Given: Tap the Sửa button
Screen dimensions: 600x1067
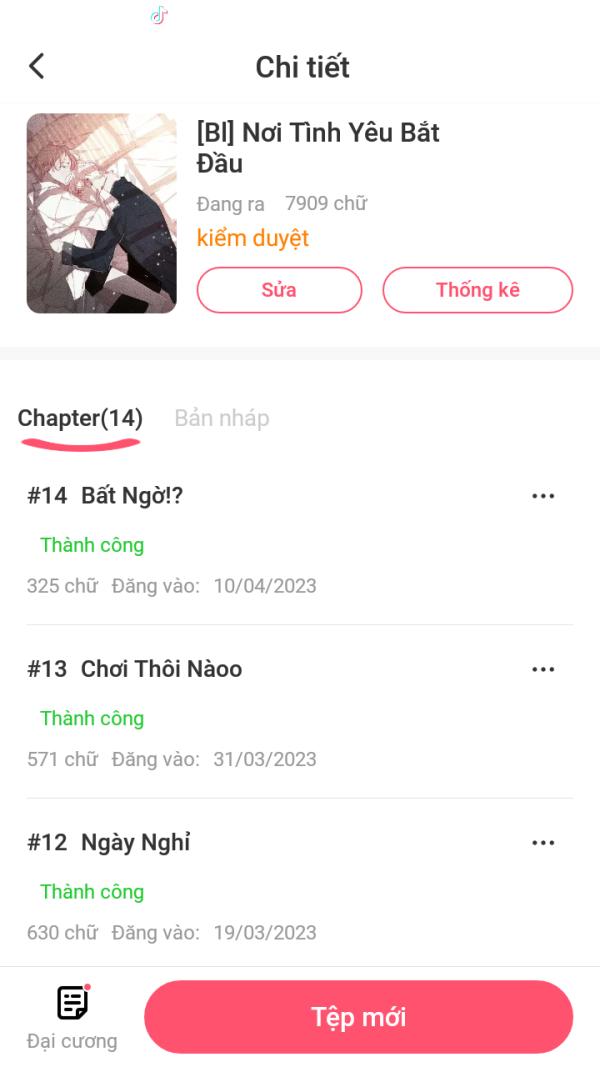Looking at the screenshot, I should 279,290.
